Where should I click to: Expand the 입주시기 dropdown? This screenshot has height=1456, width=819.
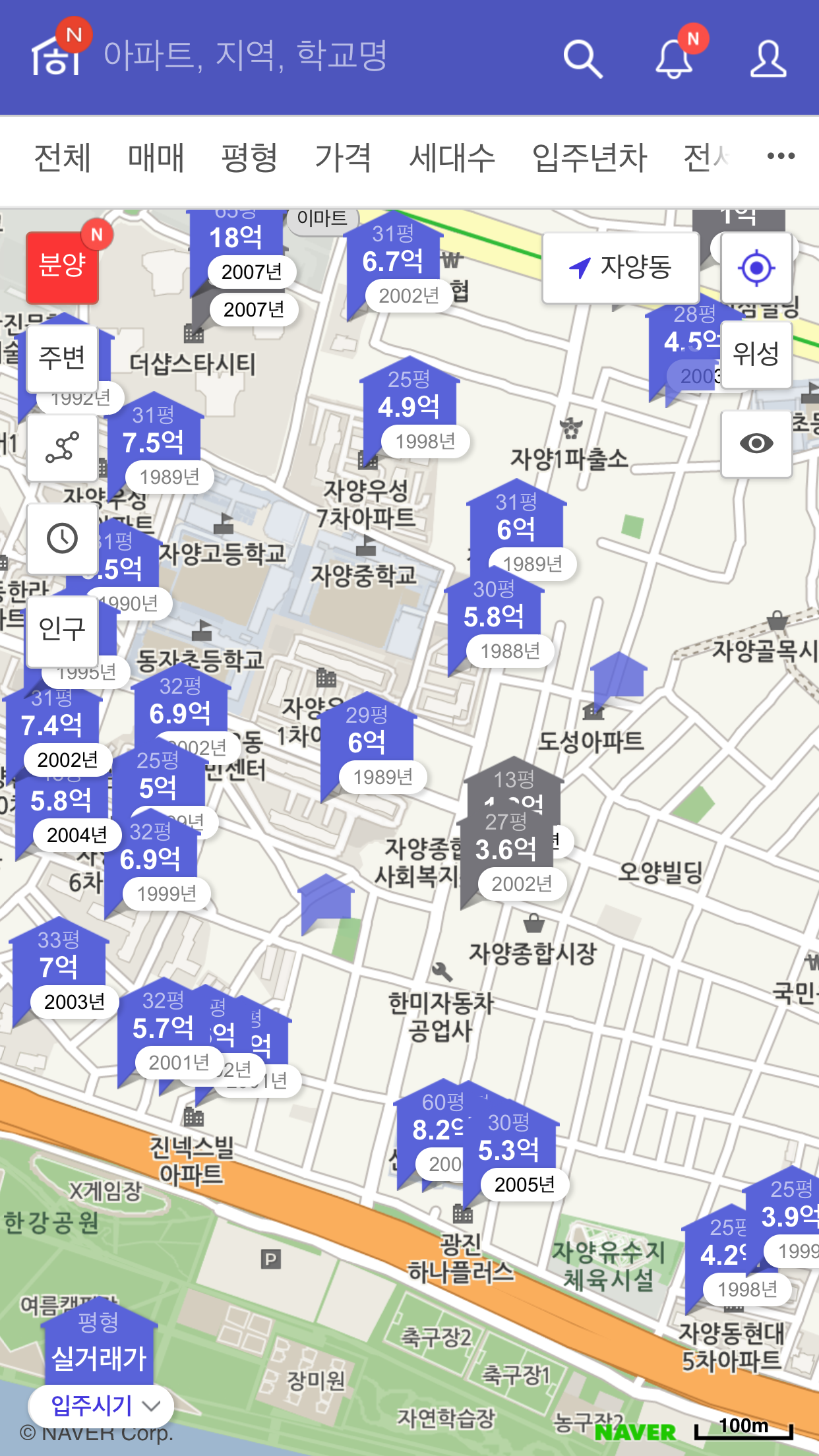[102, 1405]
